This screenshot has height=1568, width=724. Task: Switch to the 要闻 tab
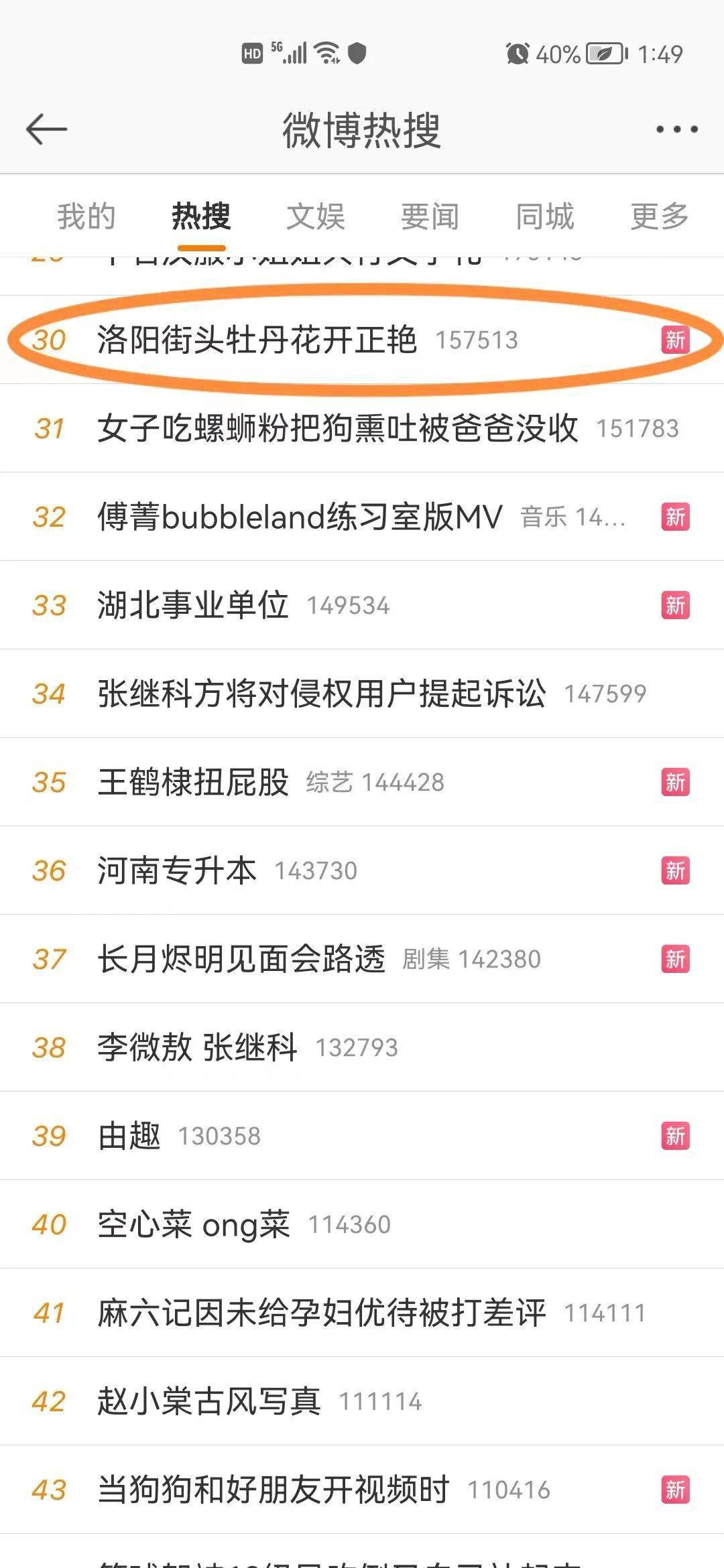(430, 216)
